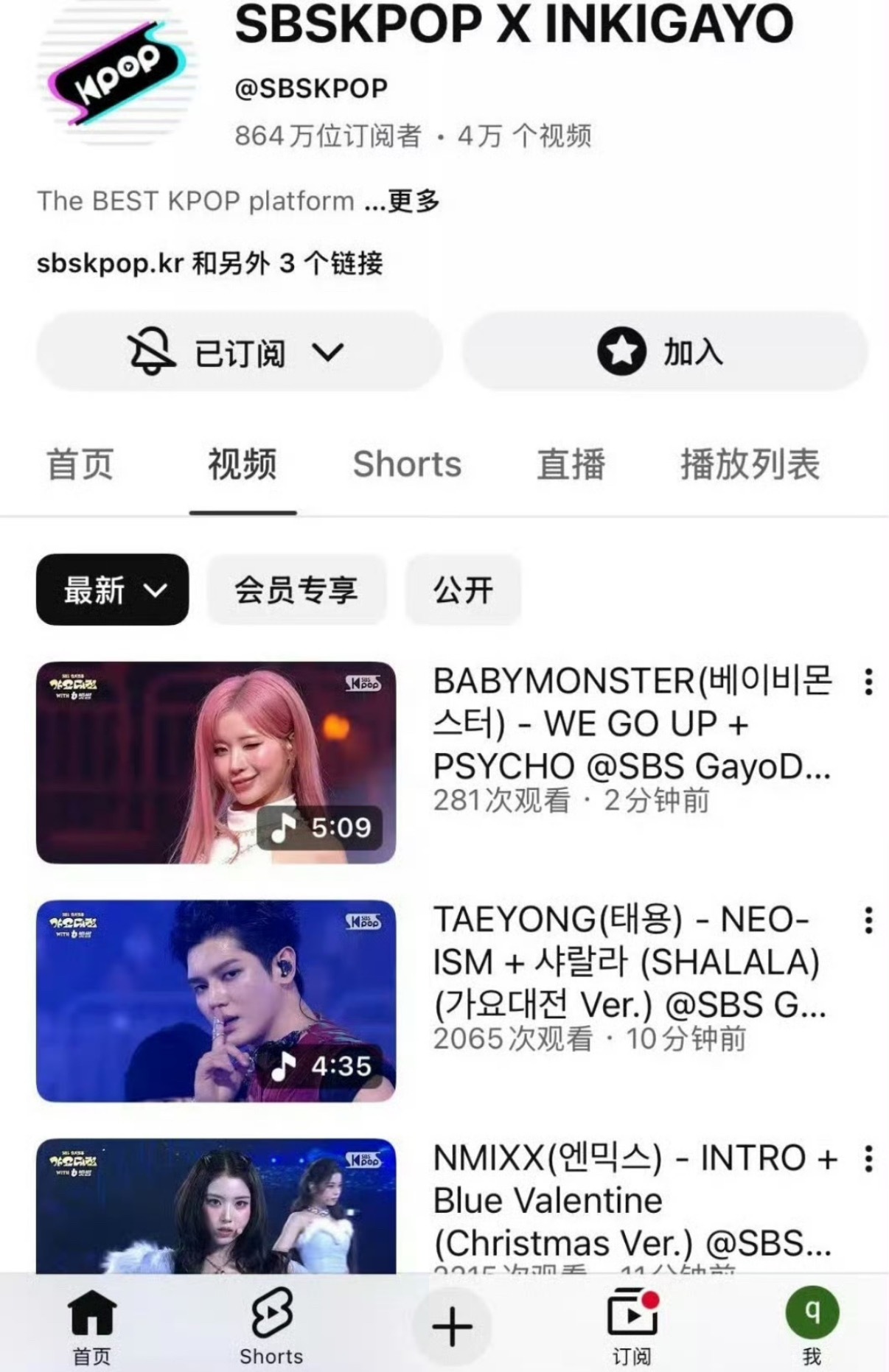889x1372 pixels.
Task: Open the 最新 sort dropdown
Action: coord(113,590)
